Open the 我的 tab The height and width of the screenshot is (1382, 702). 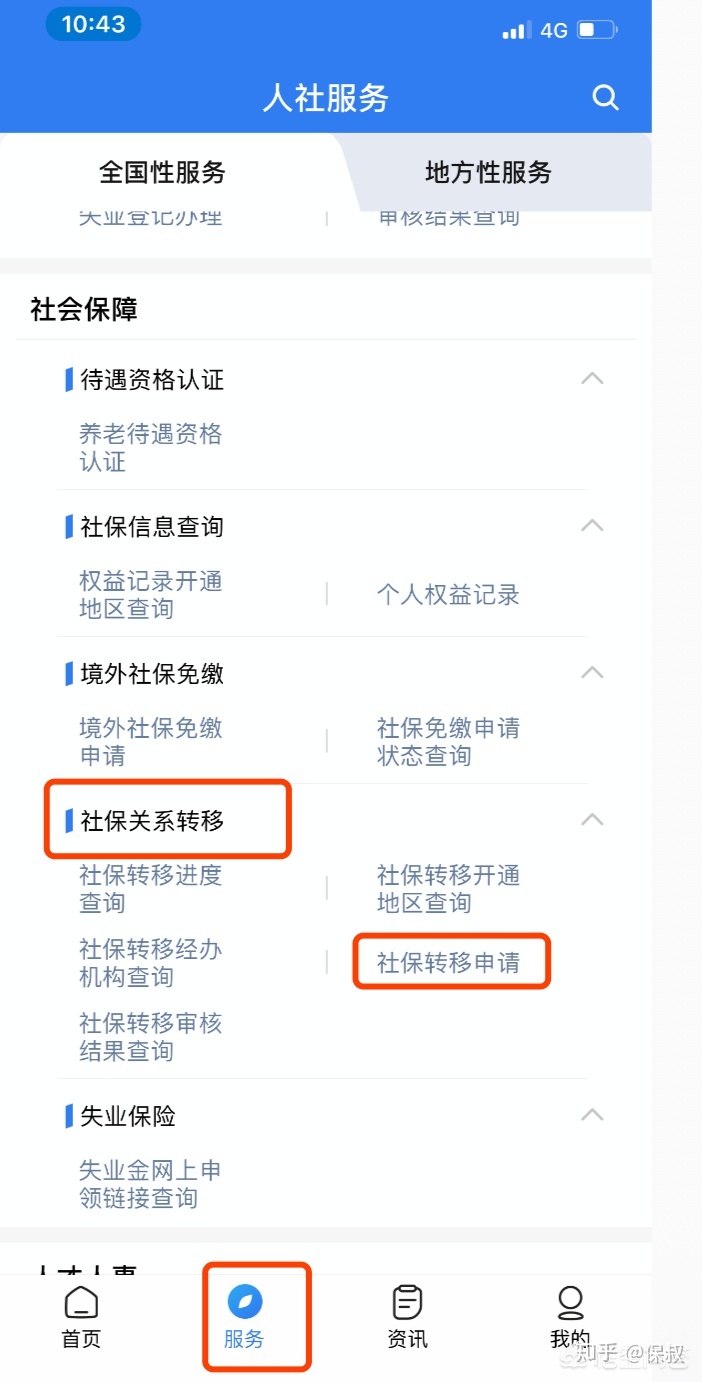pos(570,1317)
